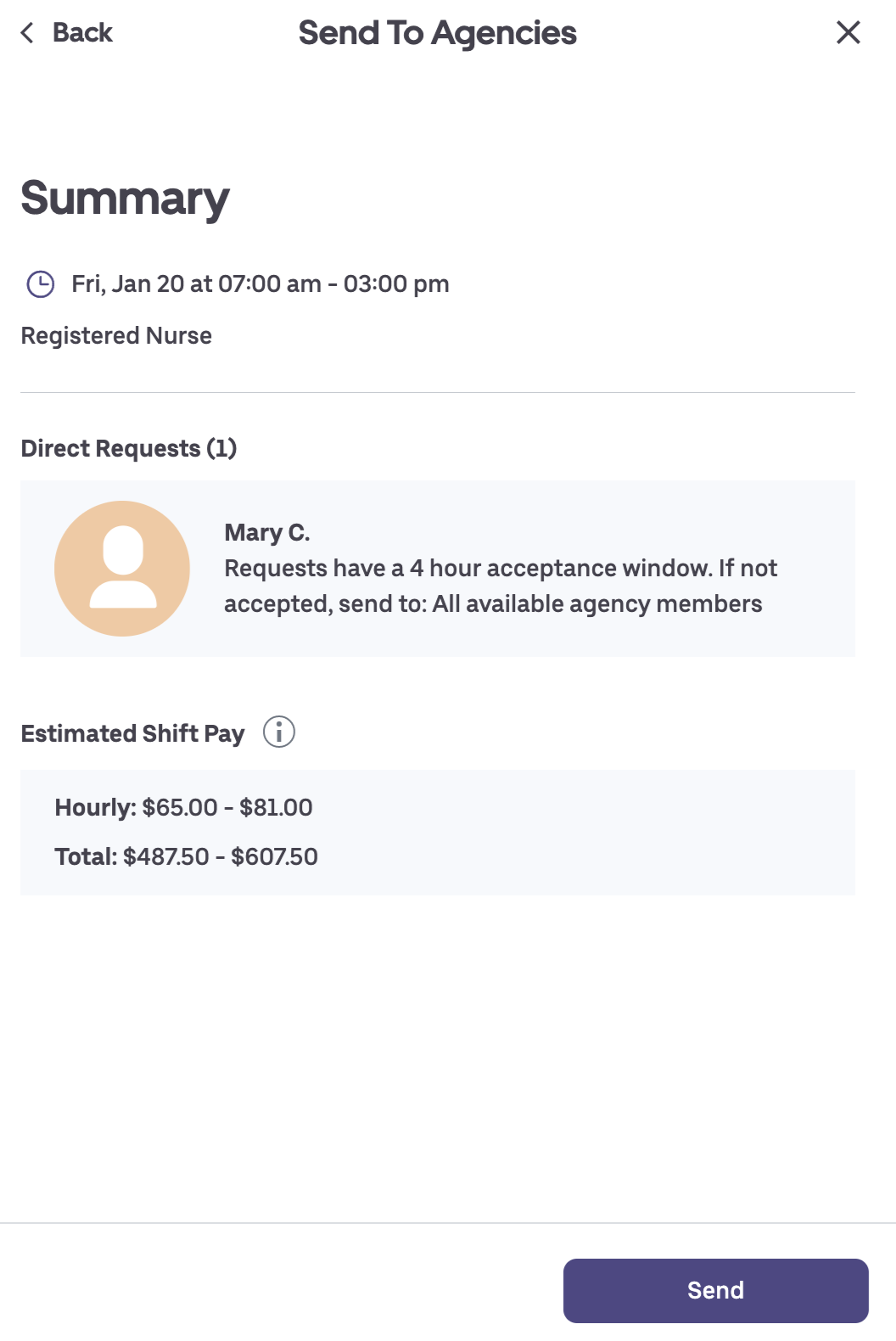The height and width of the screenshot is (1341, 896).
Task: Send the shift request to agencies
Action: click(715, 1290)
